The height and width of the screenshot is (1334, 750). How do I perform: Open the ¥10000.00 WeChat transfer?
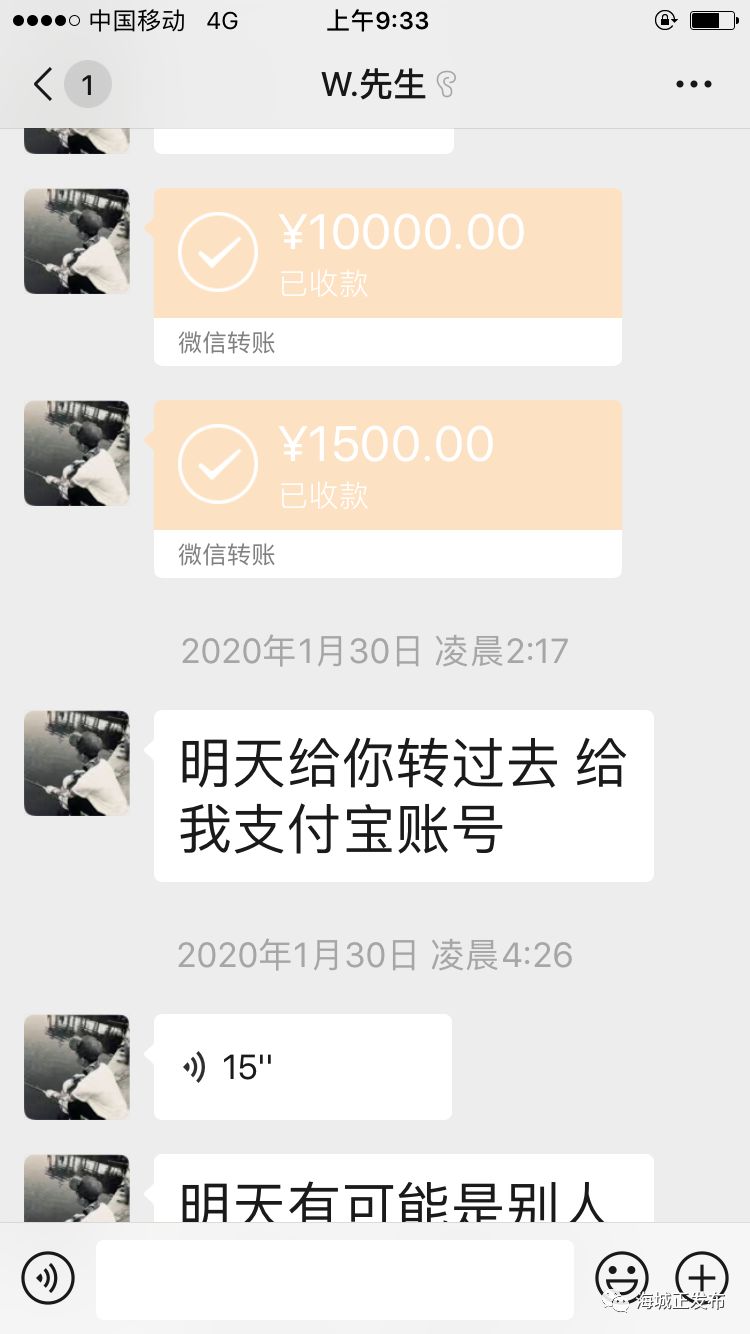(387, 276)
